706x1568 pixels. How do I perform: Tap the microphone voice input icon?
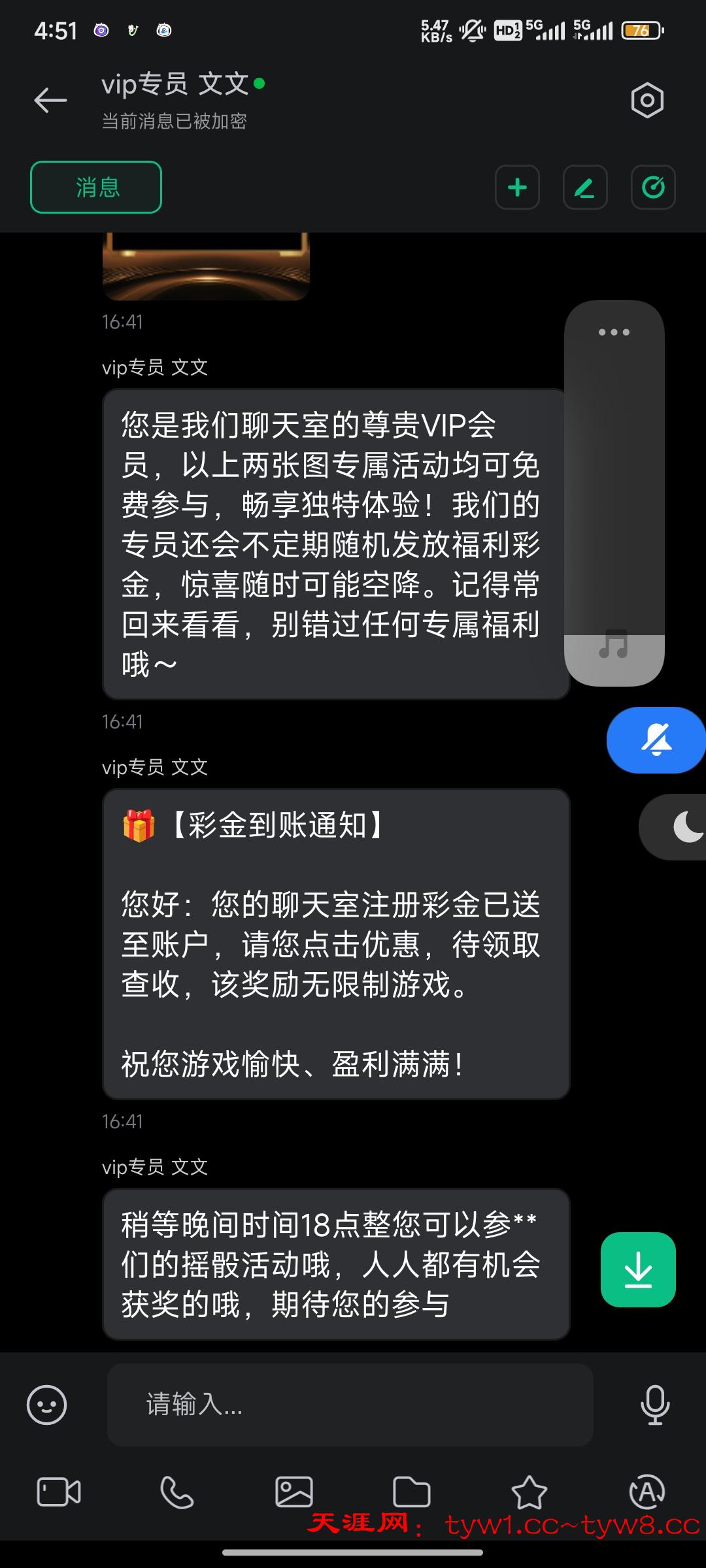tap(654, 1404)
